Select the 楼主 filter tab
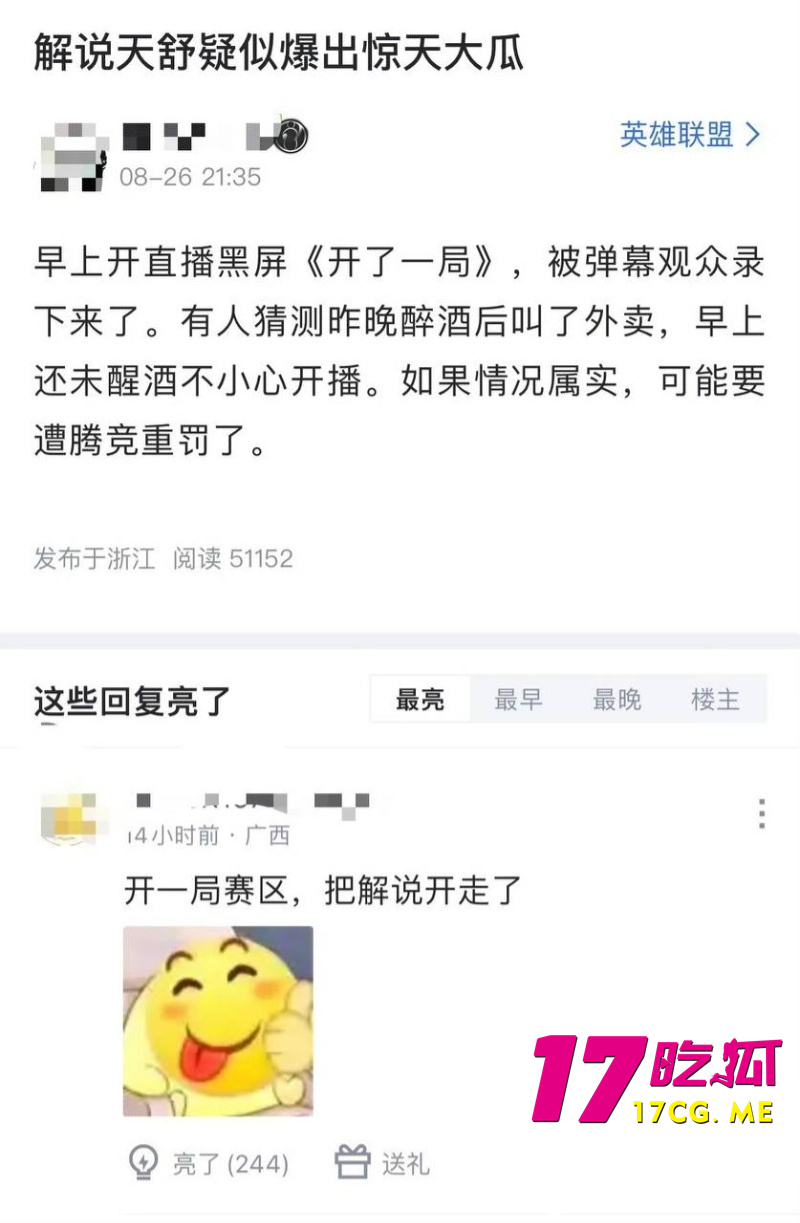This screenshot has width=800, height=1223. (x=714, y=700)
